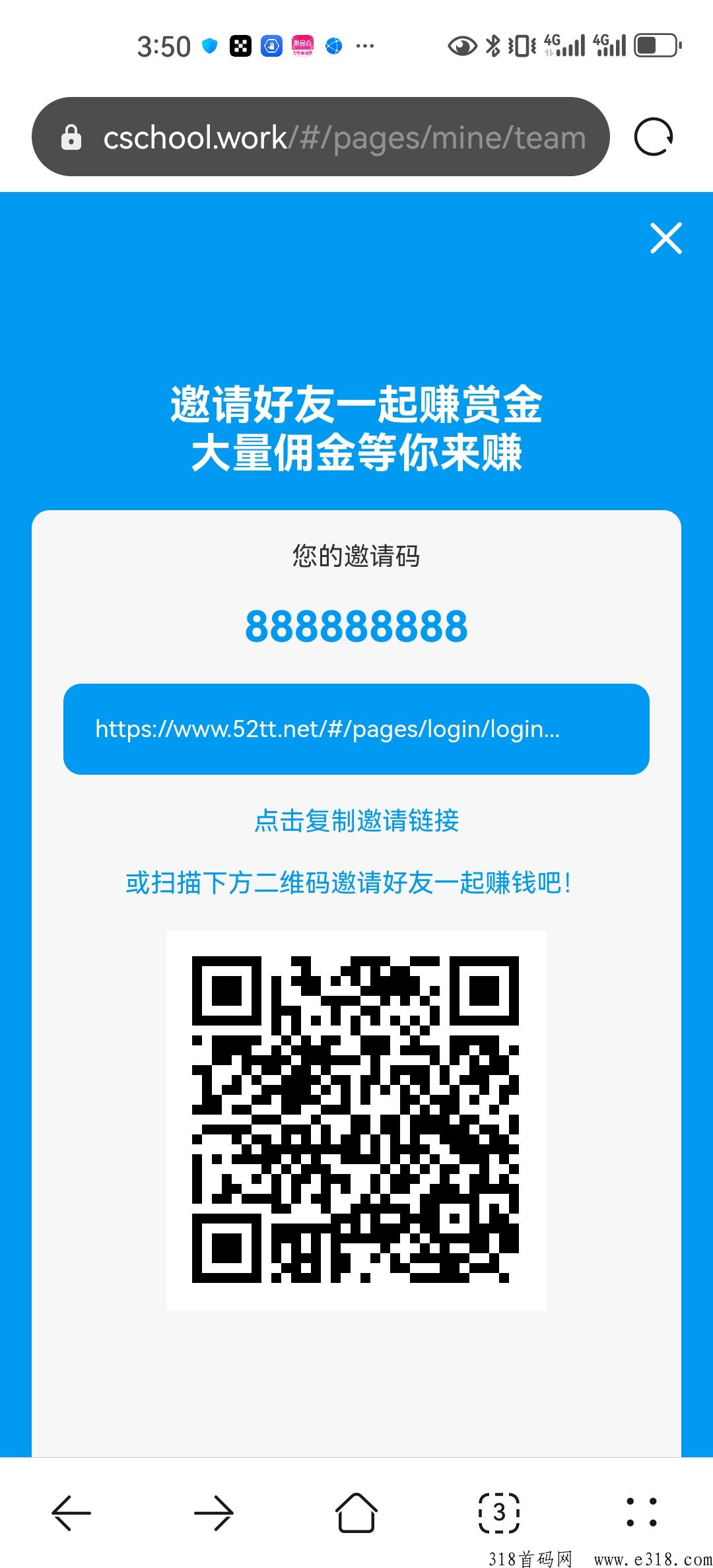Image resolution: width=713 pixels, height=1568 pixels.
Task: Go forward in browser history
Action: [214, 1512]
